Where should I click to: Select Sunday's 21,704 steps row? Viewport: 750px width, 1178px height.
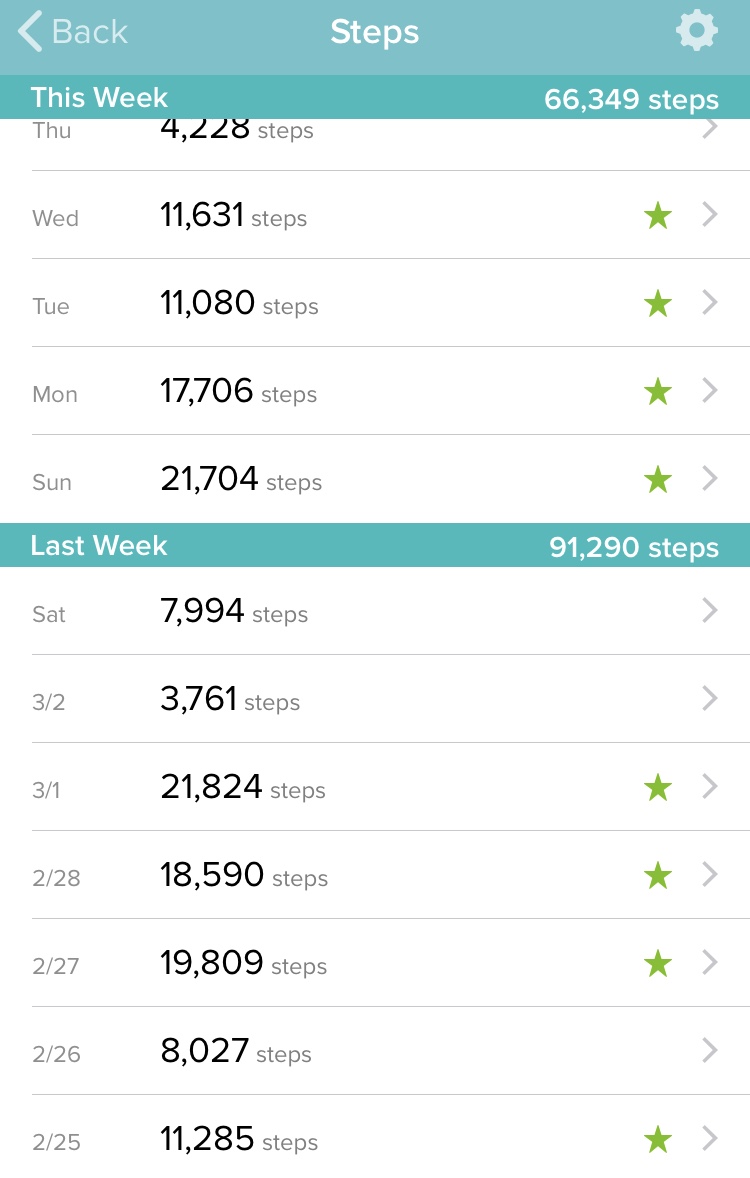click(x=375, y=480)
